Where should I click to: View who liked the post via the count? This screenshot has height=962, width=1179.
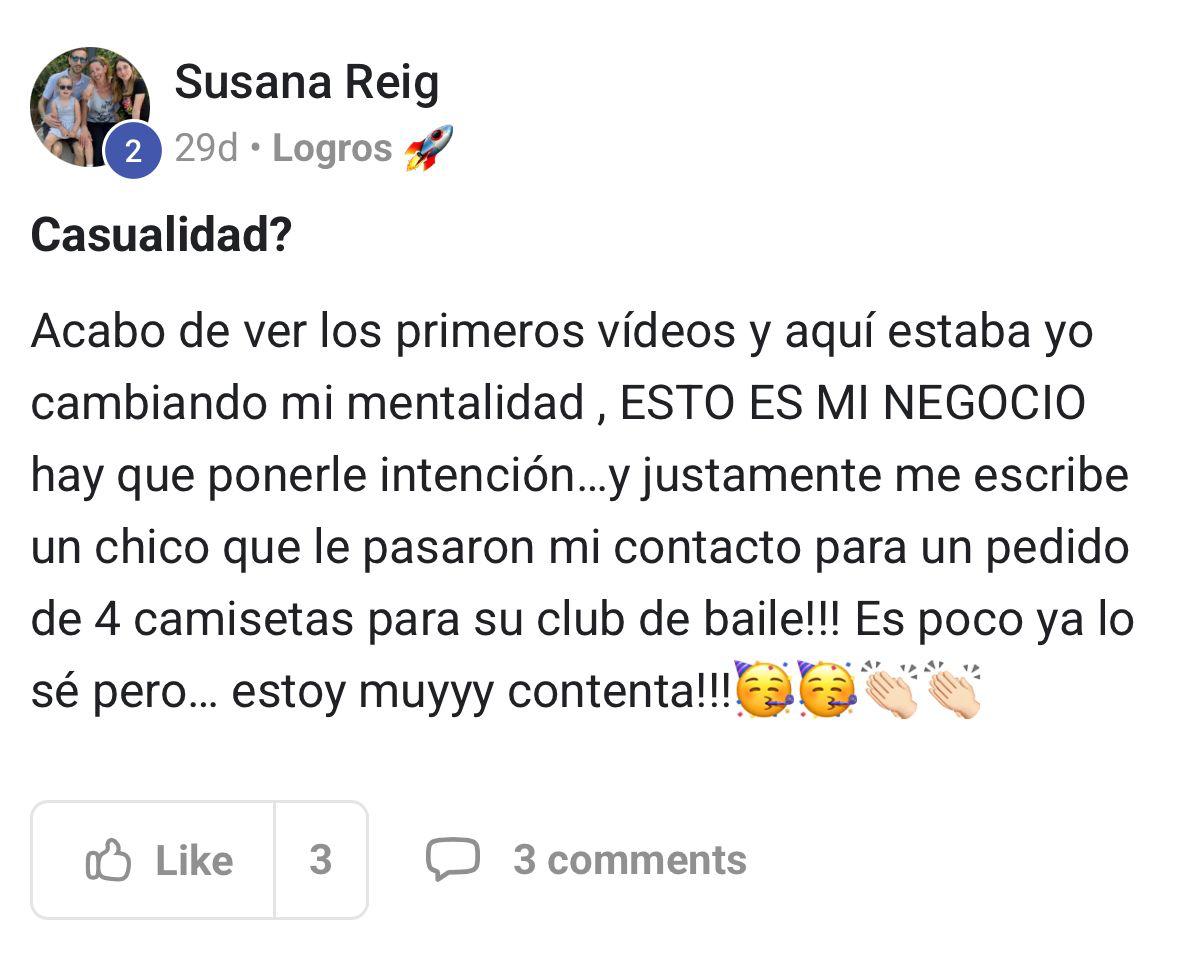pyautogui.click(x=320, y=860)
